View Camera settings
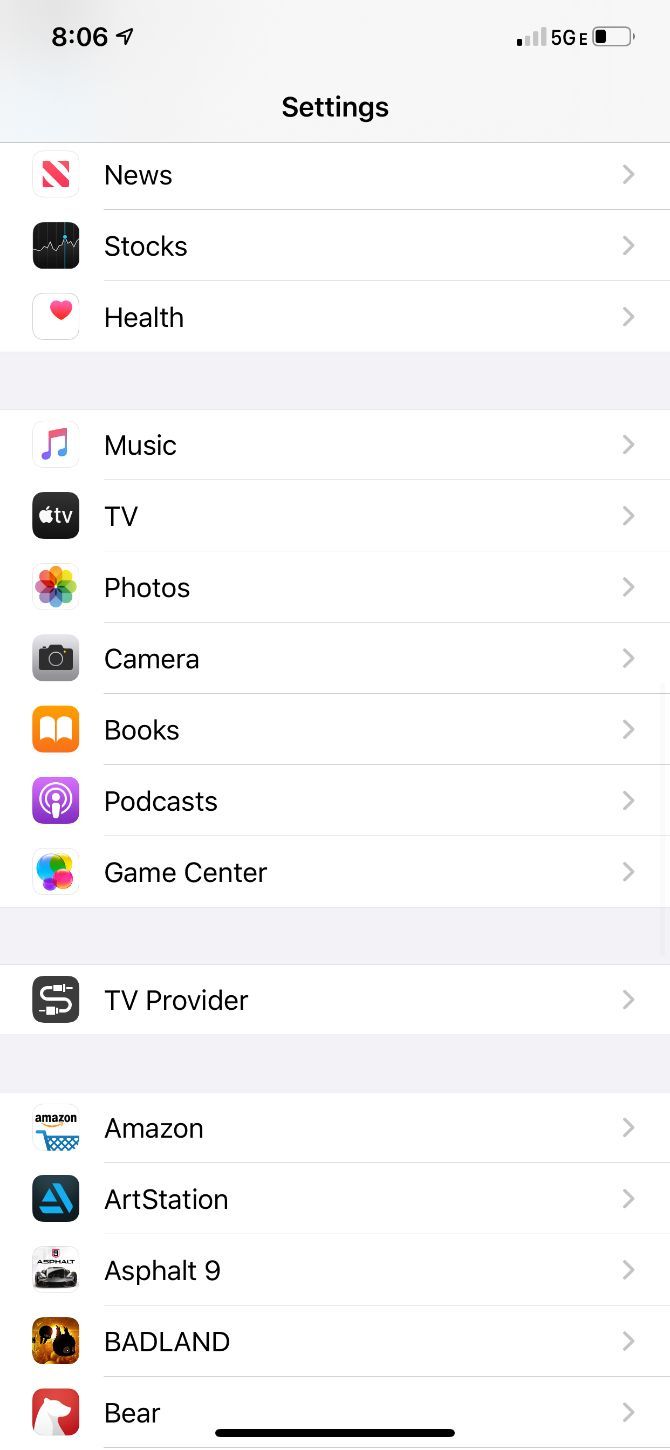Screen dimensions: 670x1450 click(335, 658)
